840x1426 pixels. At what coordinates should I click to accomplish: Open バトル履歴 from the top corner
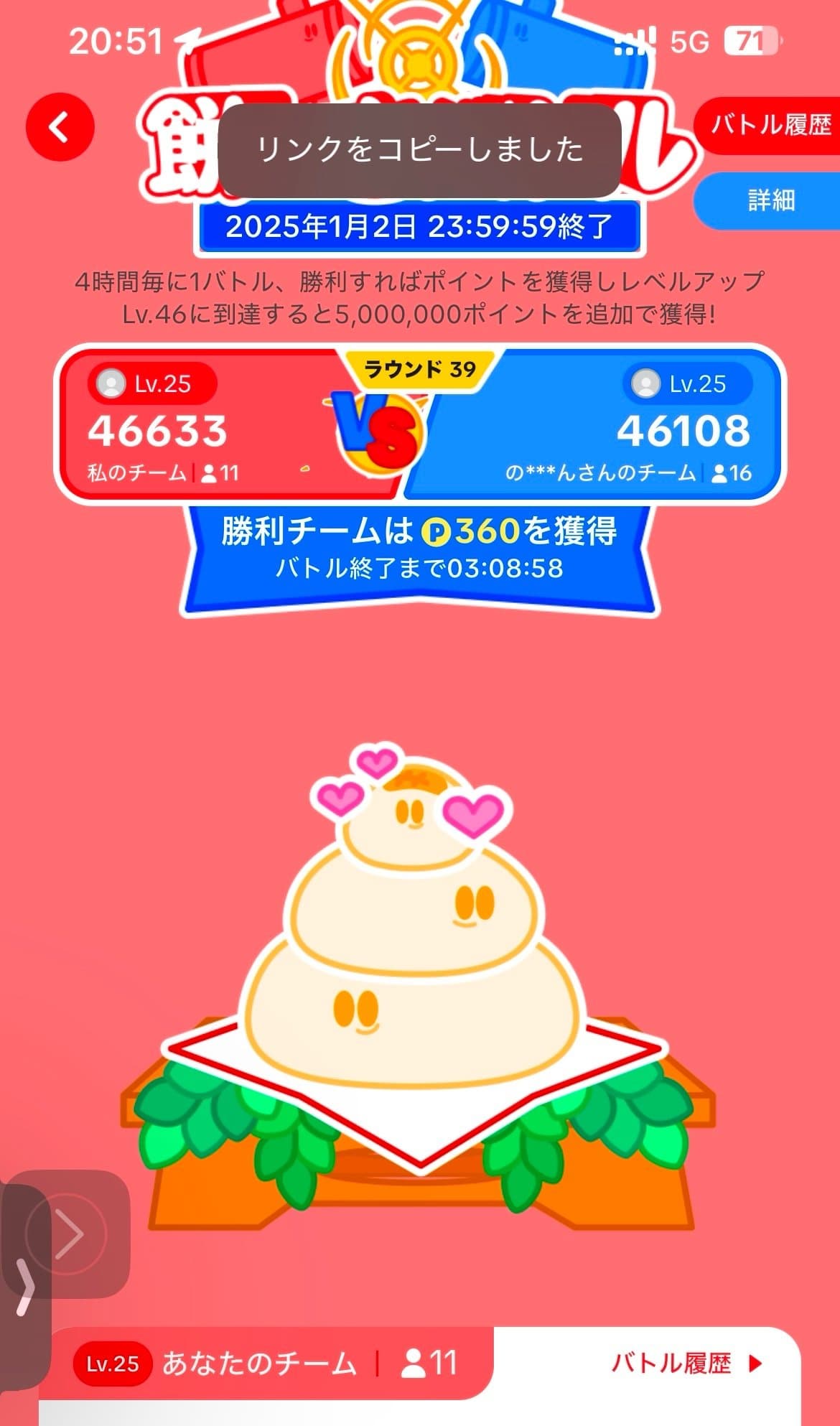770,126
